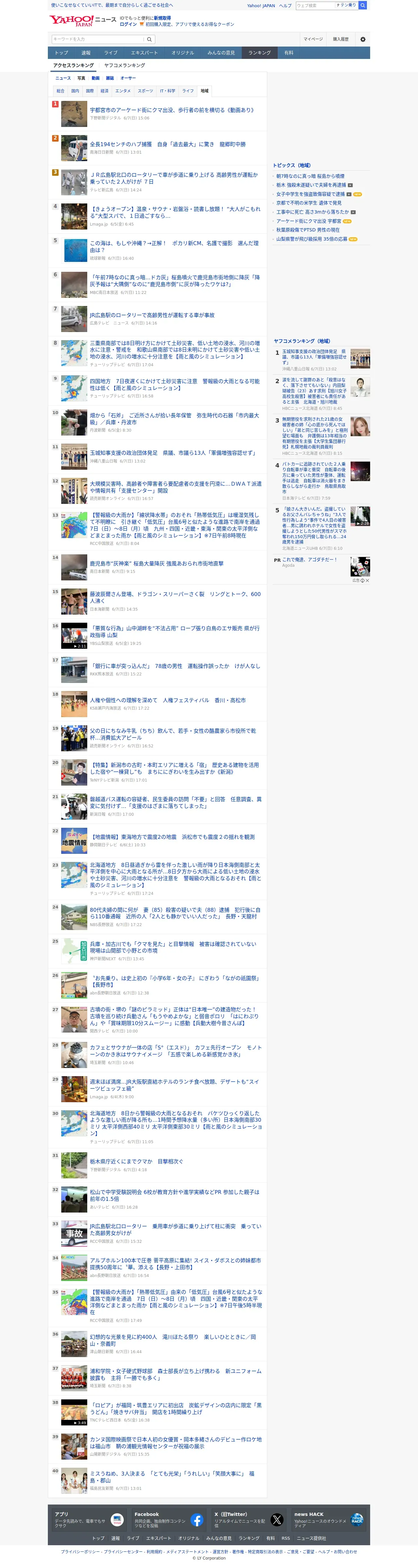Open topic link 京都で不明の米学生 遺体で発見

pos(309,203)
